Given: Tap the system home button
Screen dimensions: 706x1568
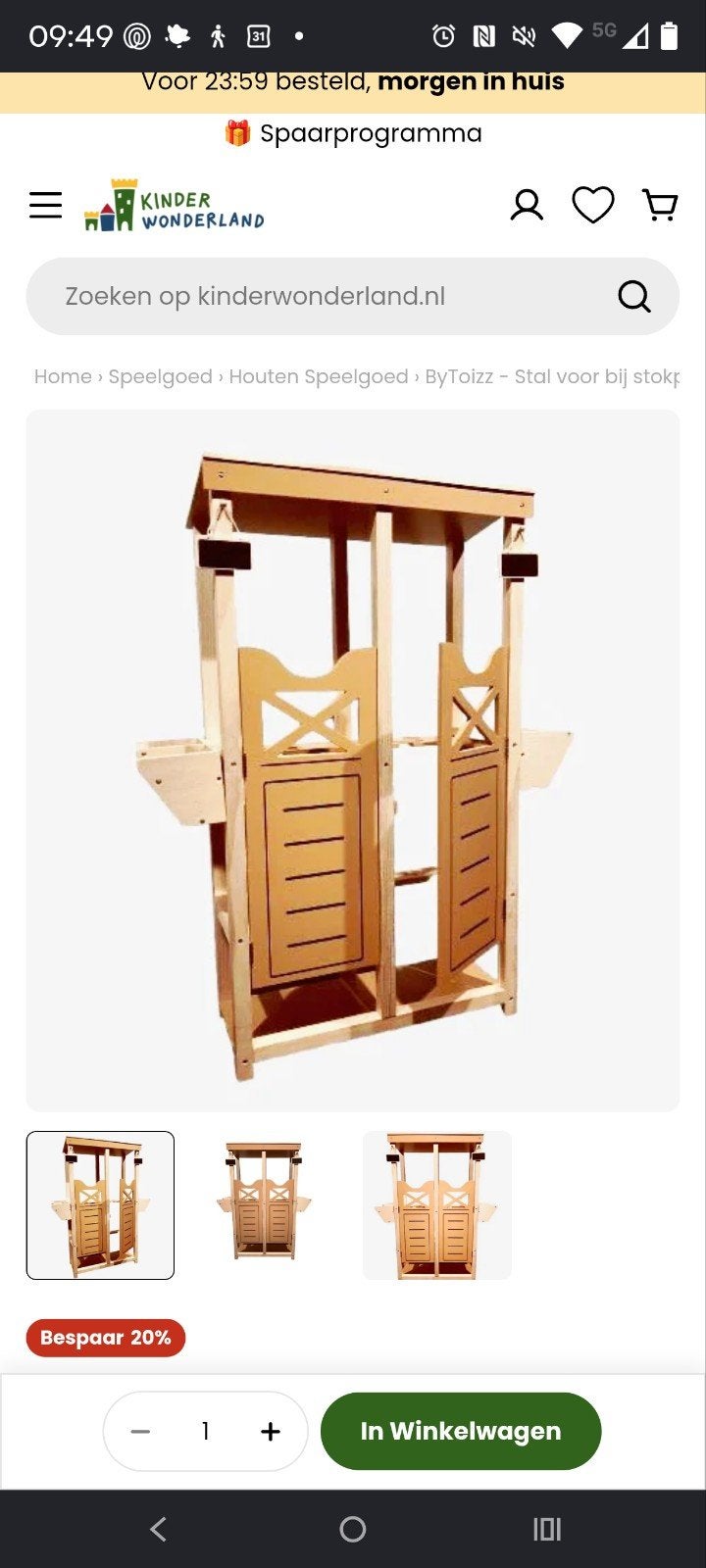Looking at the screenshot, I should (353, 1529).
